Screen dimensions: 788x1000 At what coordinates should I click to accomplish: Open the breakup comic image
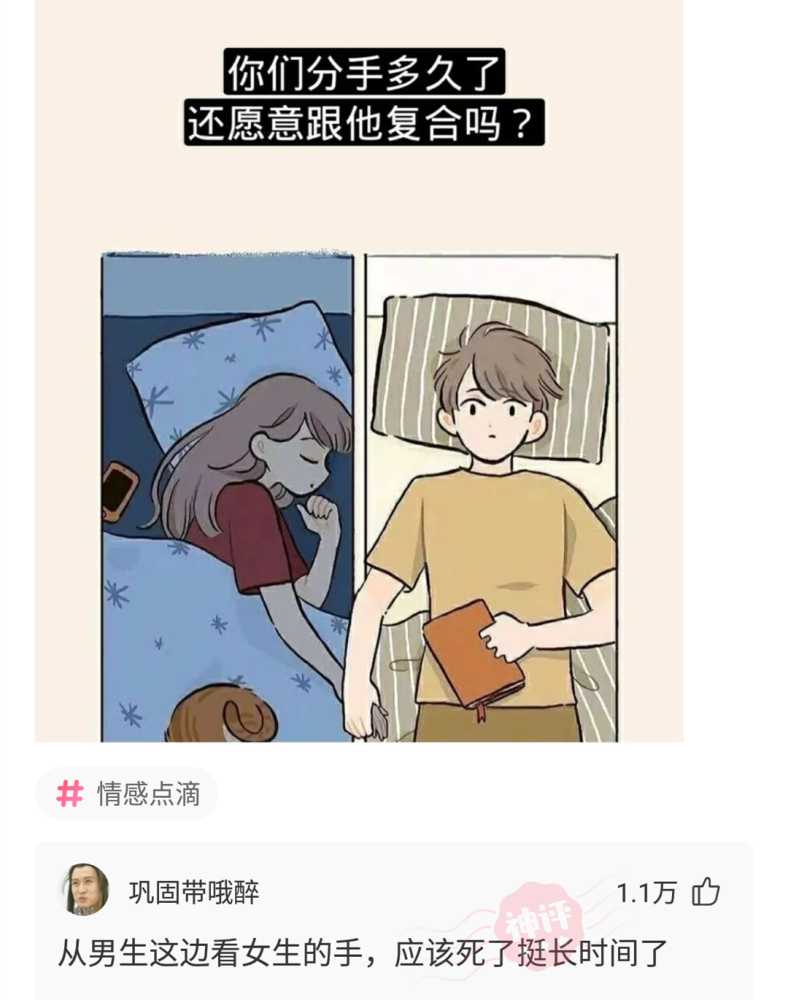pos(359,371)
